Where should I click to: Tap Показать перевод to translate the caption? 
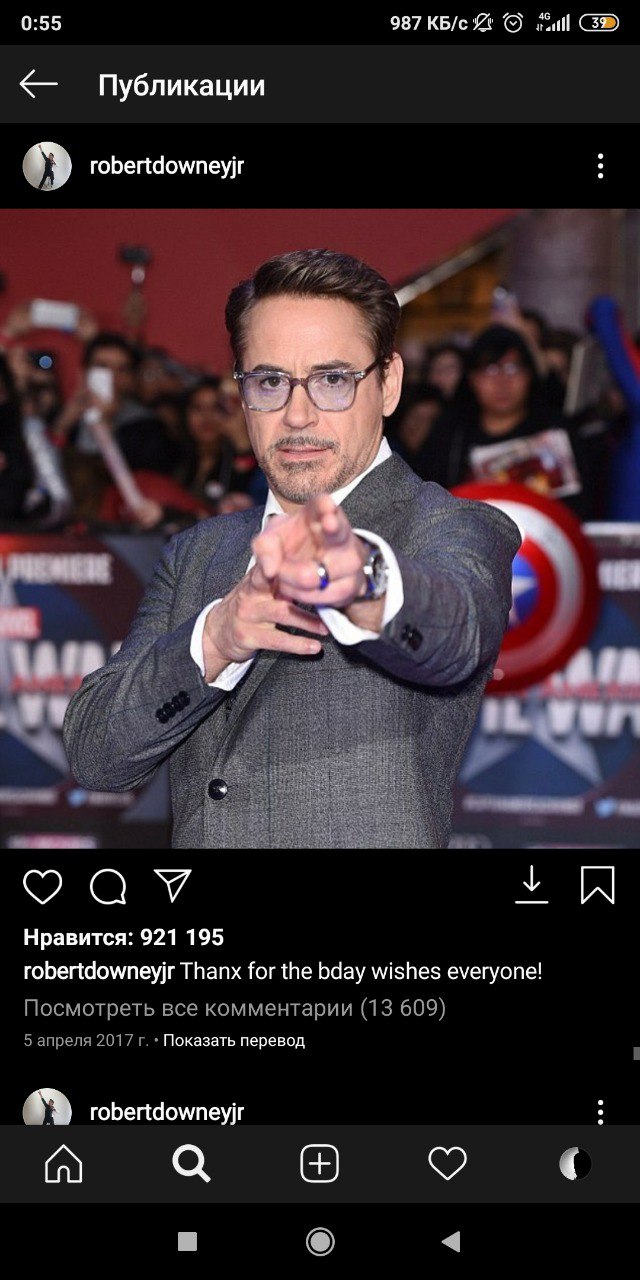(x=233, y=1040)
